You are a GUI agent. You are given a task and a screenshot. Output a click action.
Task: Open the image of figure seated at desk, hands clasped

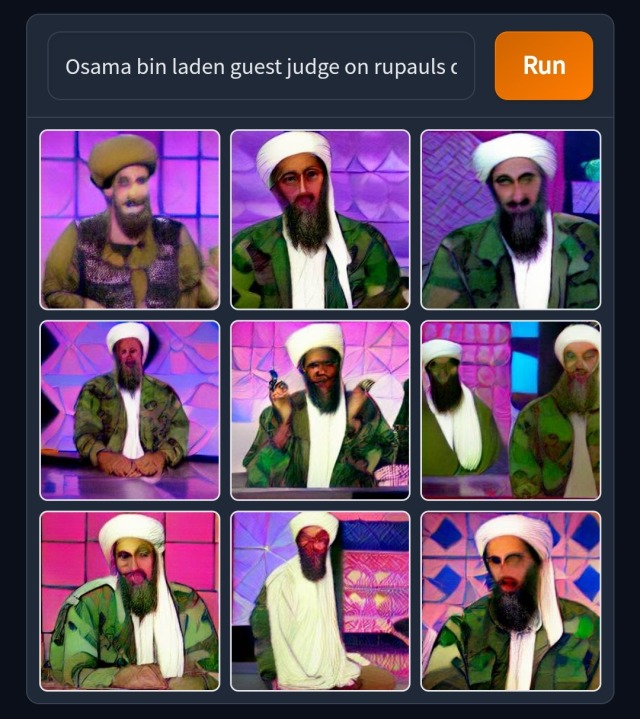pyautogui.click(x=130, y=410)
